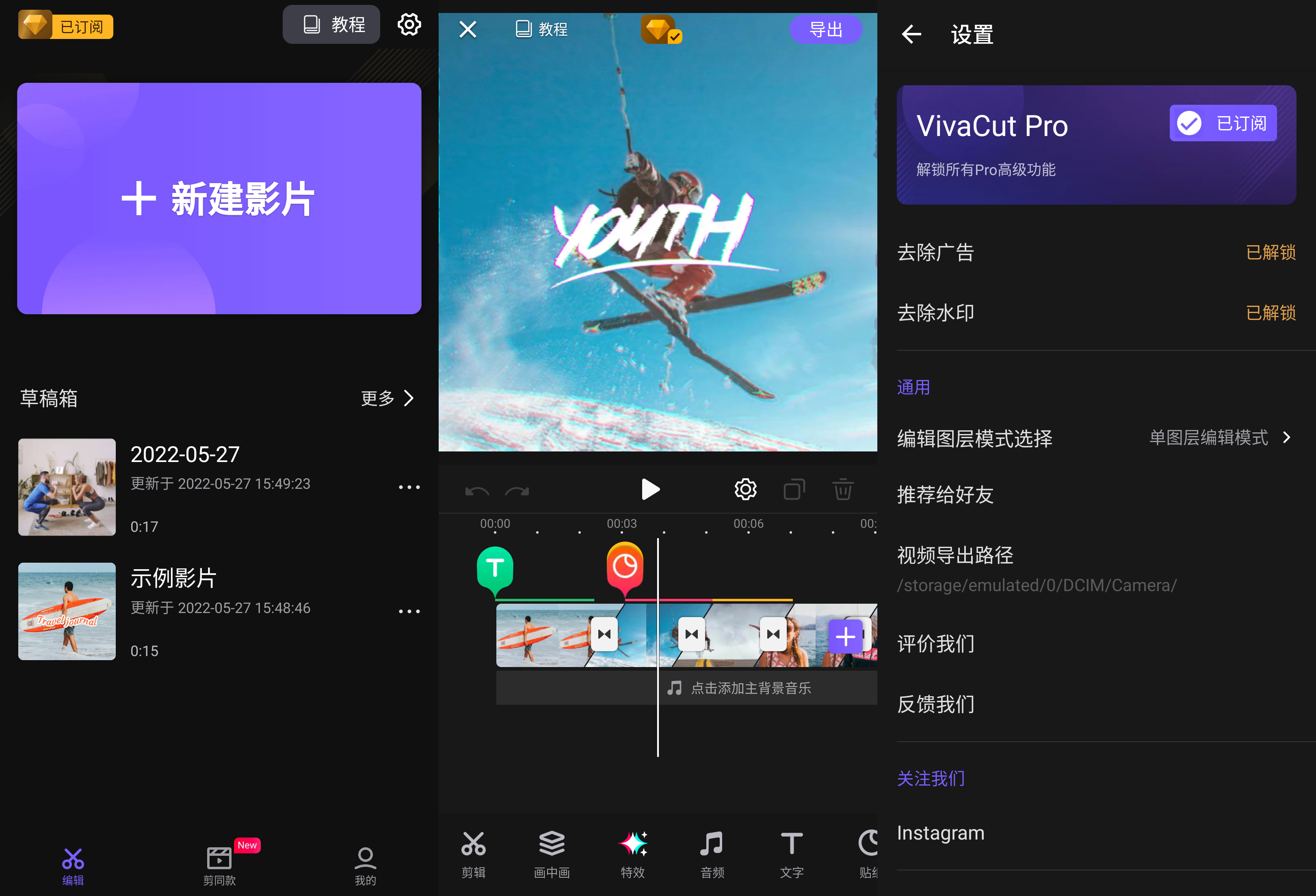Open 推荐给好友 to recommend the app
Screen dimensions: 1316x896
946,495
